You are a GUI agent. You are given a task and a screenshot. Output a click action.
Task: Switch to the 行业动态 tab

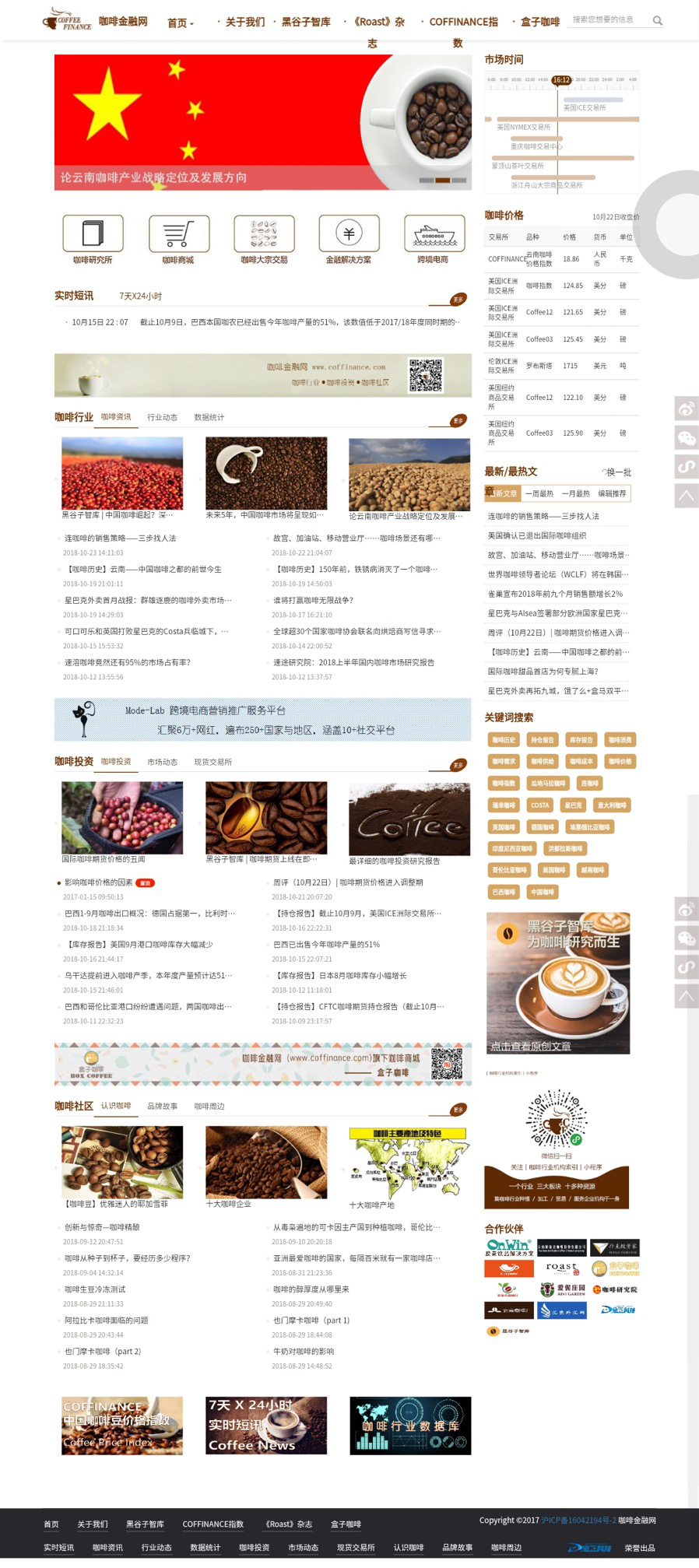click(x=162, y=418)
